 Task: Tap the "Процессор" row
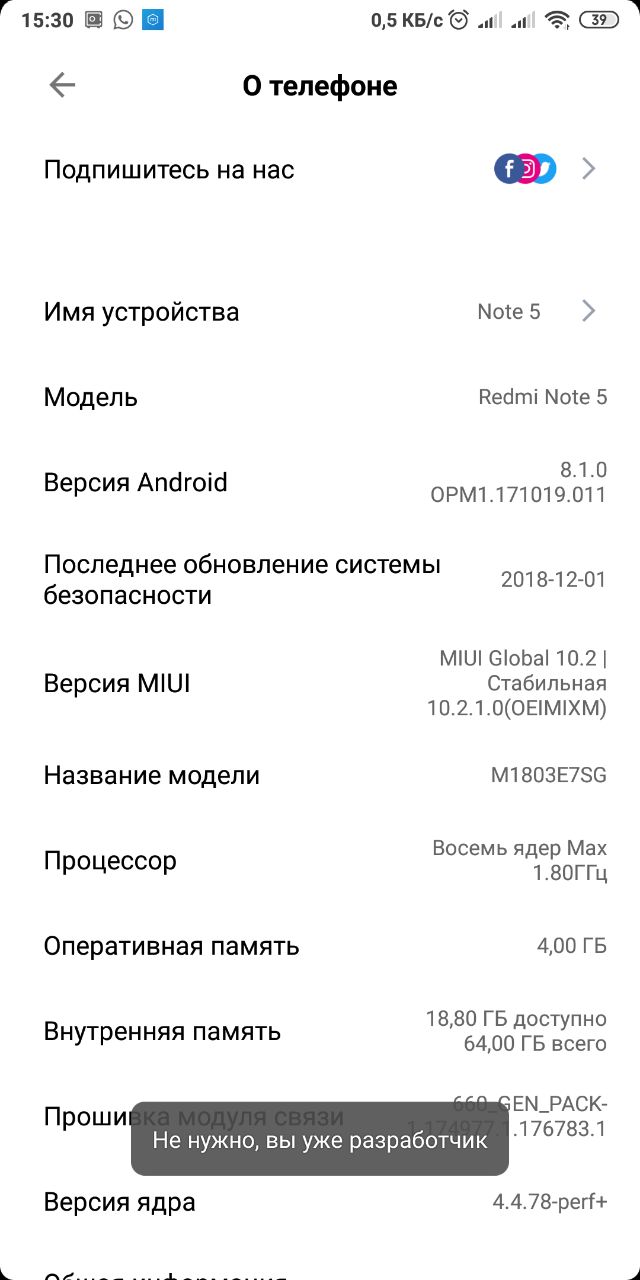[320, 861]
